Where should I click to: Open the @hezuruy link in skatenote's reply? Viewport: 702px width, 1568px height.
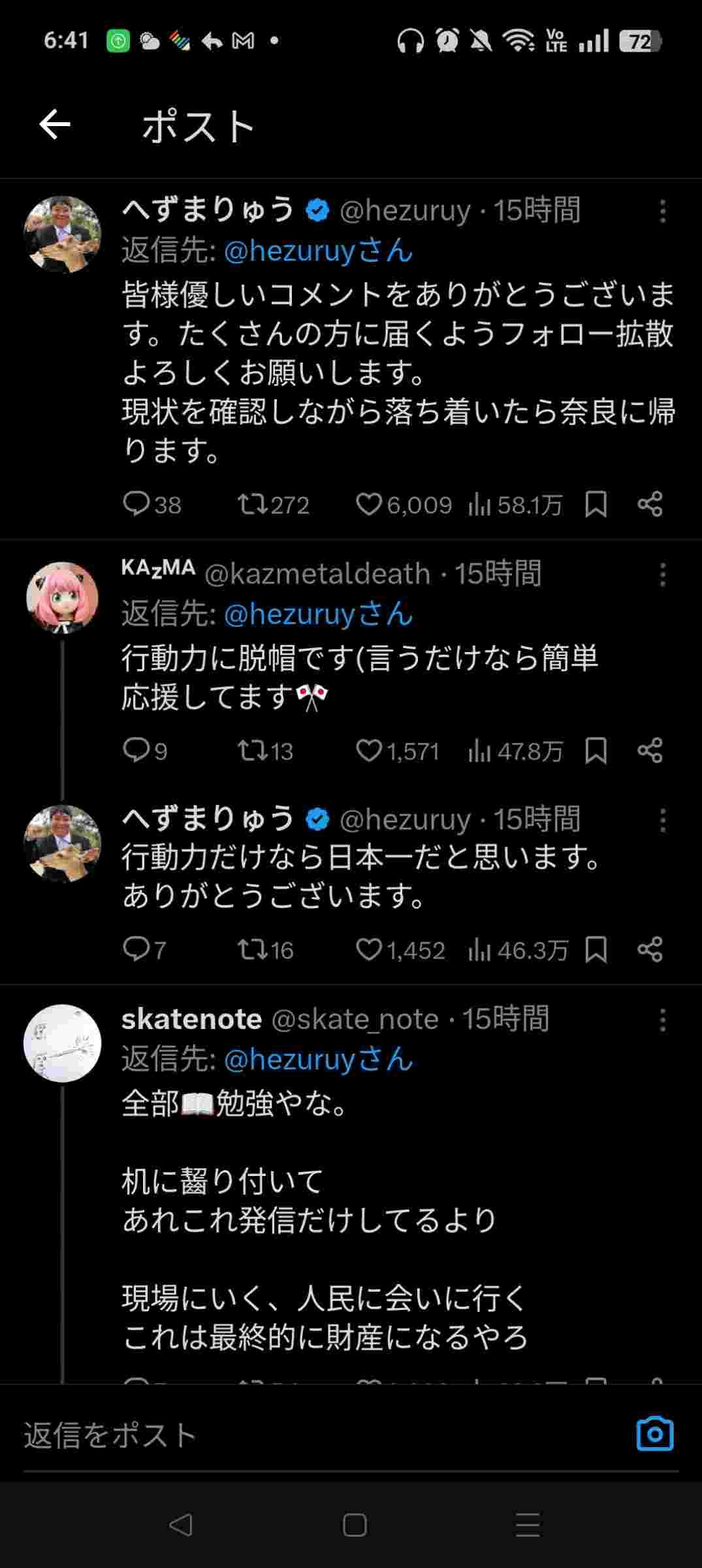(318, 1060)
